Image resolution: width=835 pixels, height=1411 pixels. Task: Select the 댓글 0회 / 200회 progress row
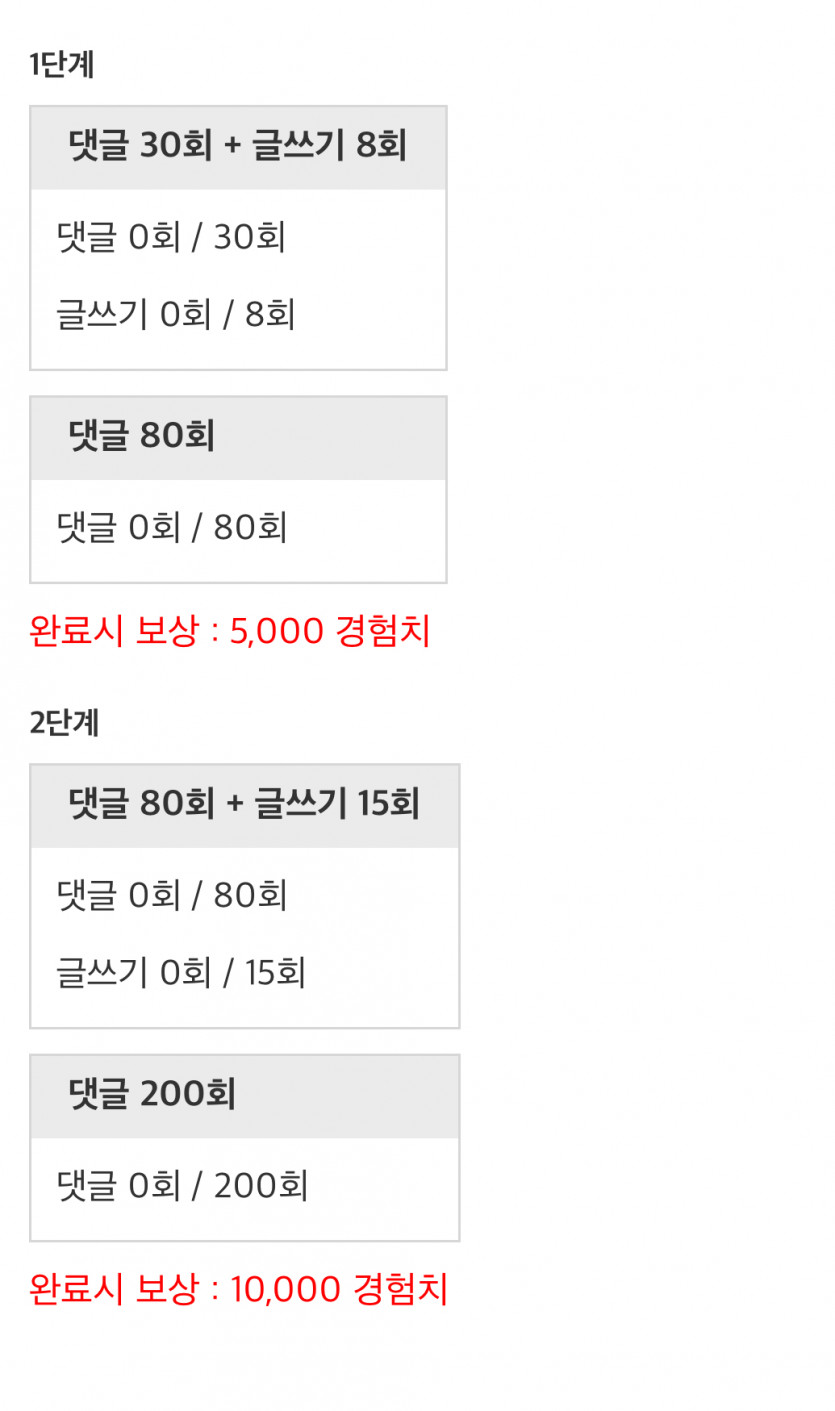183,1185
